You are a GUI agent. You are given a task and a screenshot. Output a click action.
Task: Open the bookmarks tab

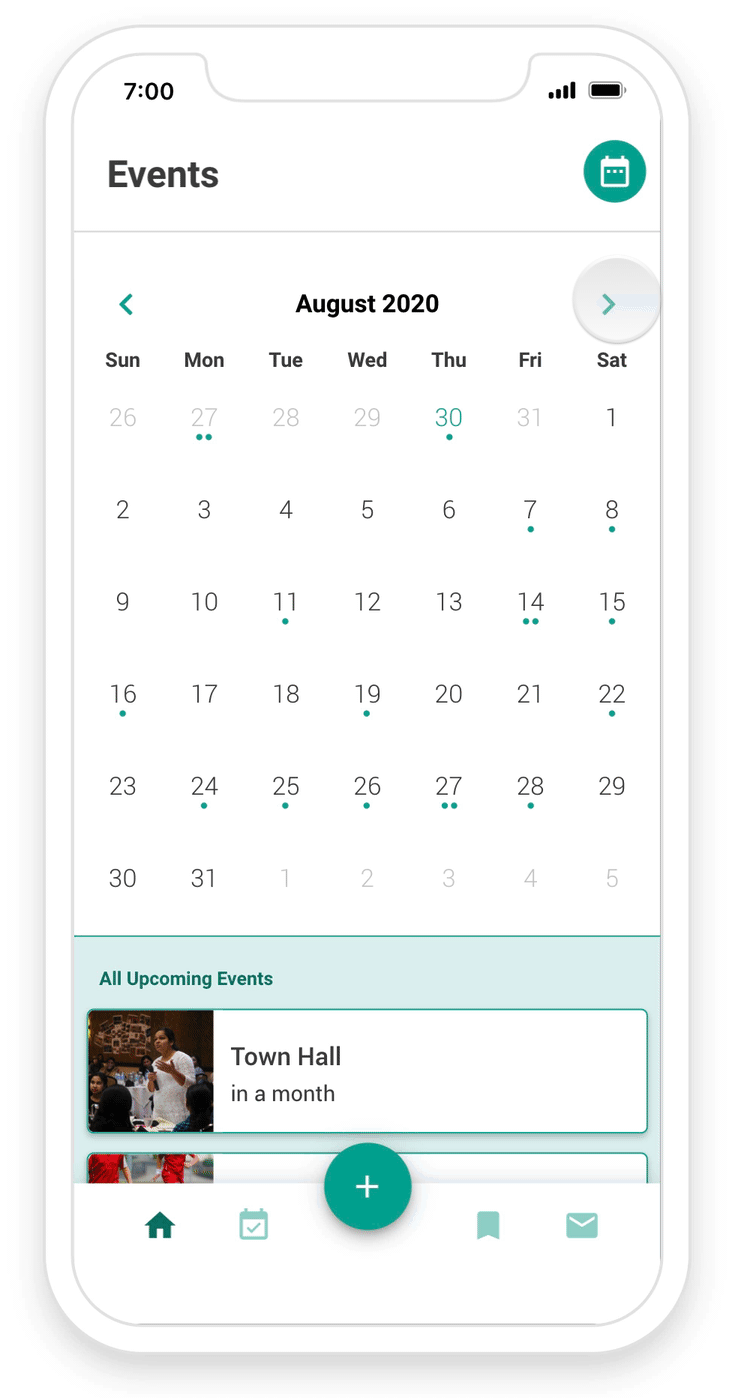point(488,1225)
